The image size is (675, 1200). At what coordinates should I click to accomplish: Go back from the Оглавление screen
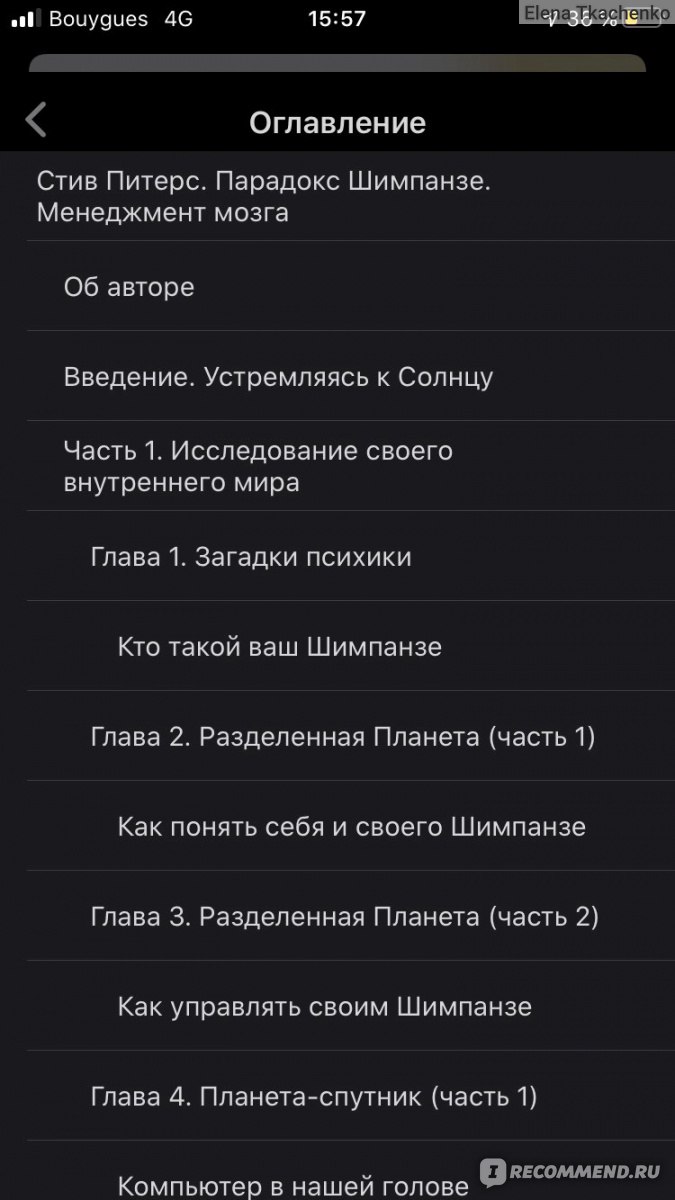[36, 120]
